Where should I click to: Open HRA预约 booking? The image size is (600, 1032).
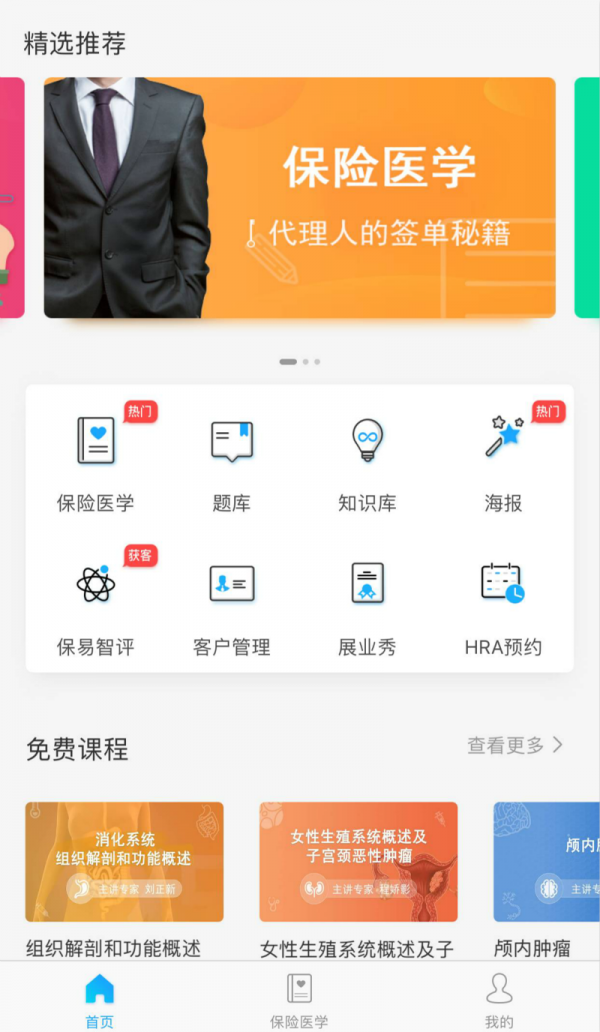pos(503,605)
